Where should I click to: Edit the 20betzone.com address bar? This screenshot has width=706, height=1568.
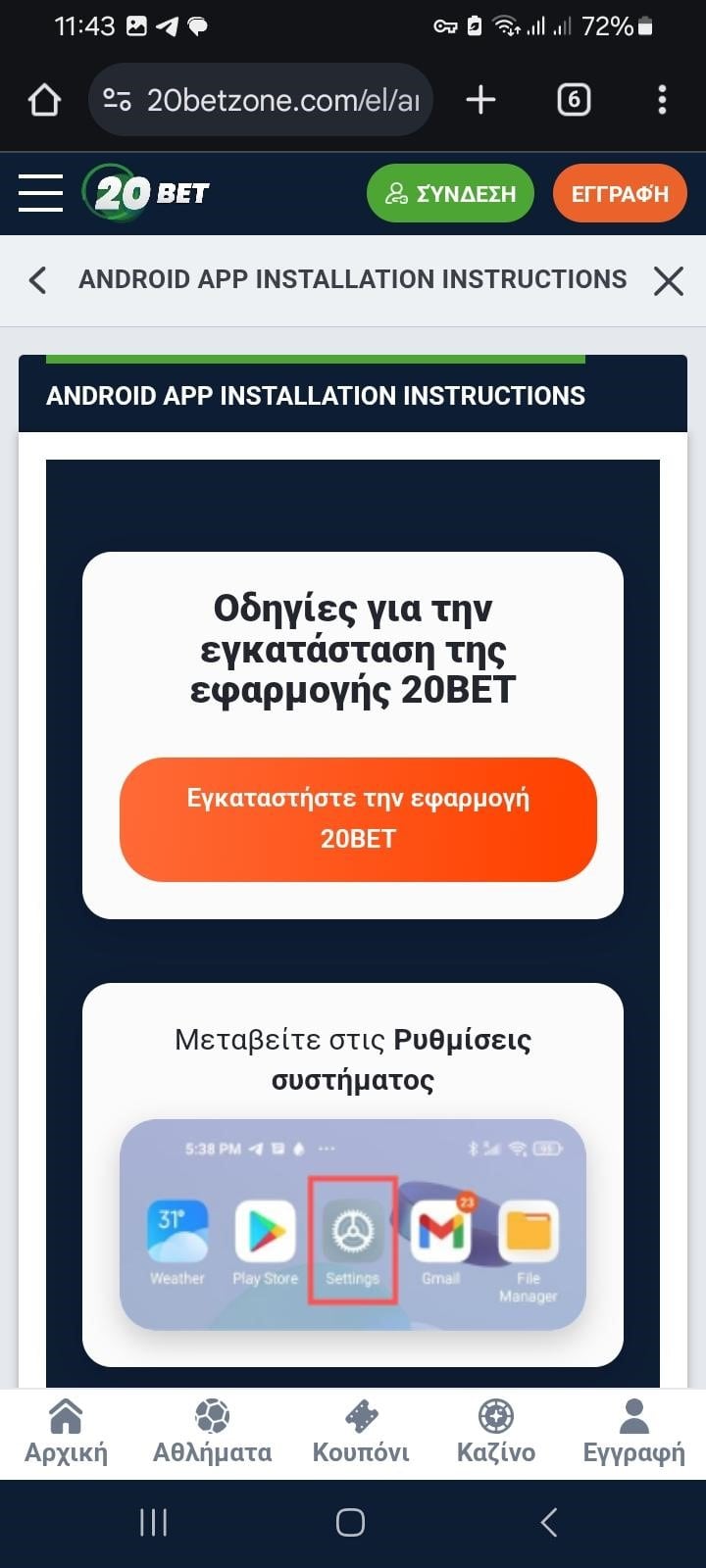pyautogui.click(x=282, y=100)
